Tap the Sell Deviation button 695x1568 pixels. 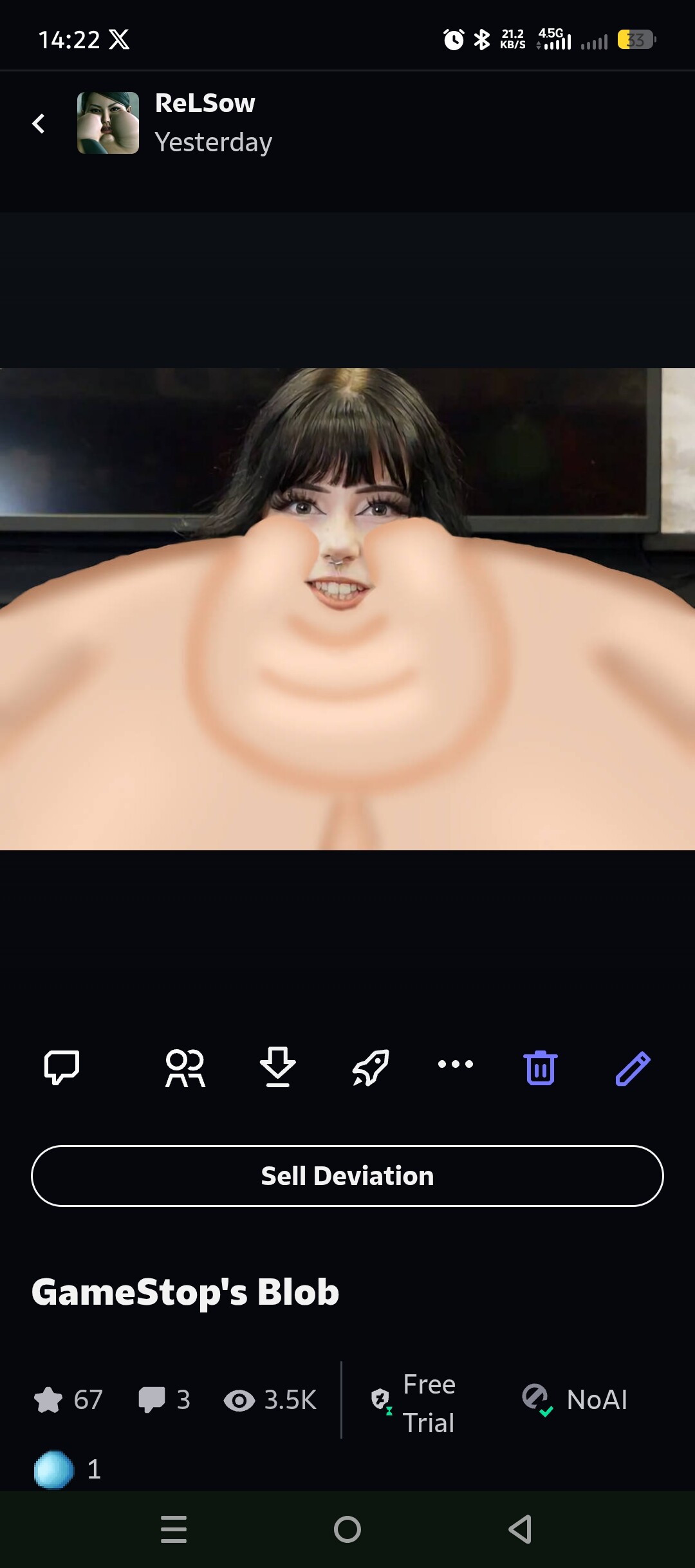(347, 1176)
